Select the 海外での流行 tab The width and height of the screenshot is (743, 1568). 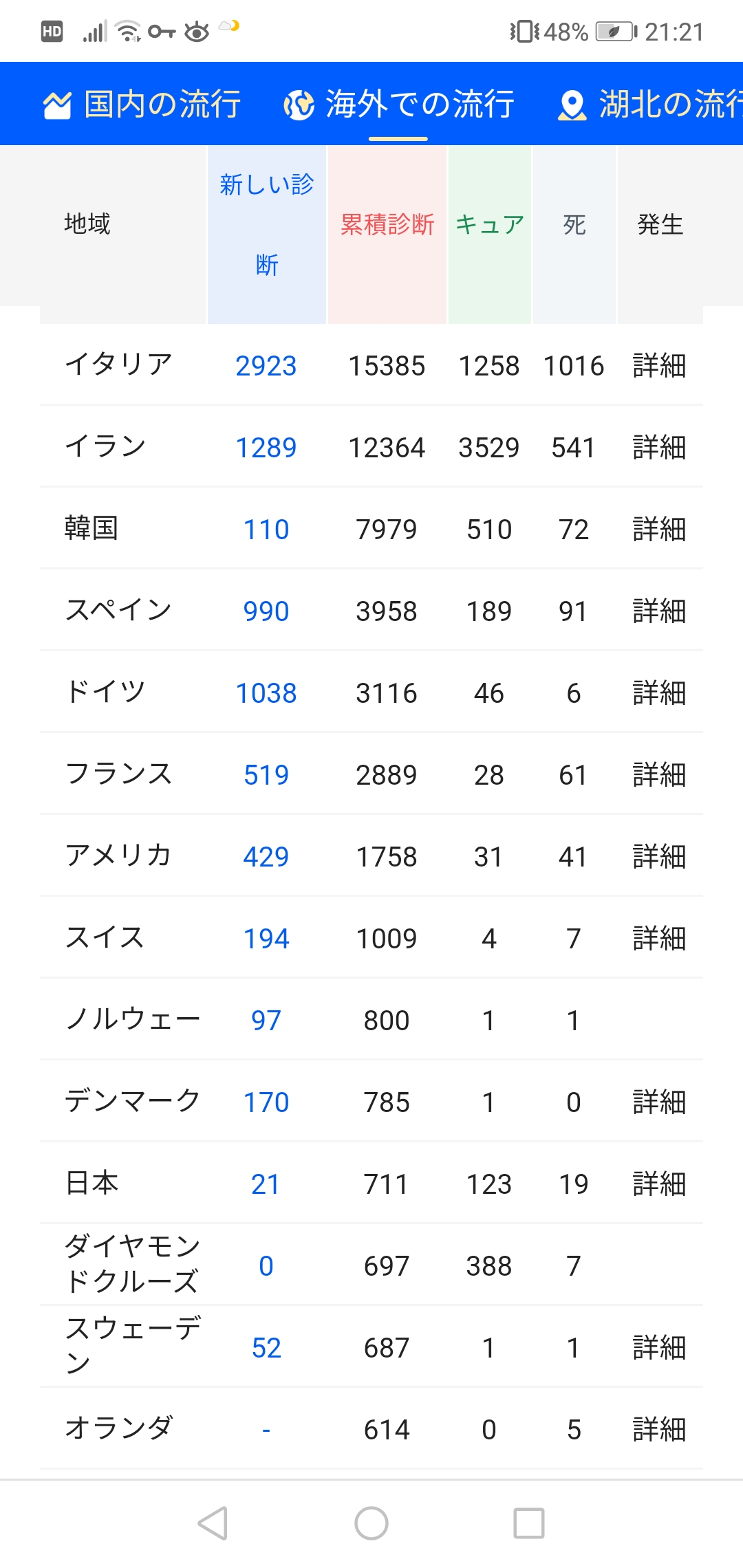pyautogui.click(x=399, y=105)
